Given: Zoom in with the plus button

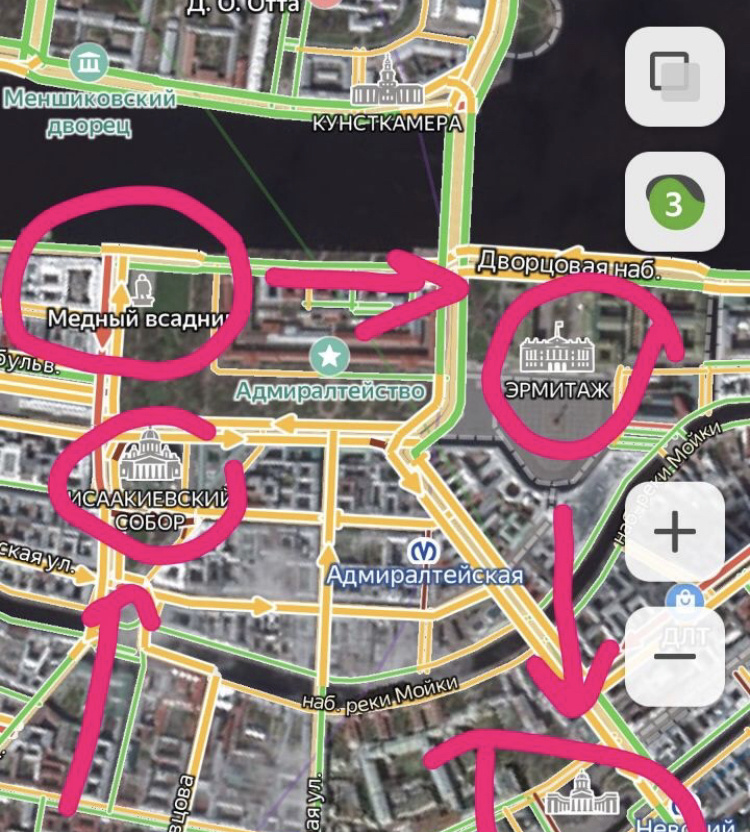Looking at the screenshot, I should [674, 532].
